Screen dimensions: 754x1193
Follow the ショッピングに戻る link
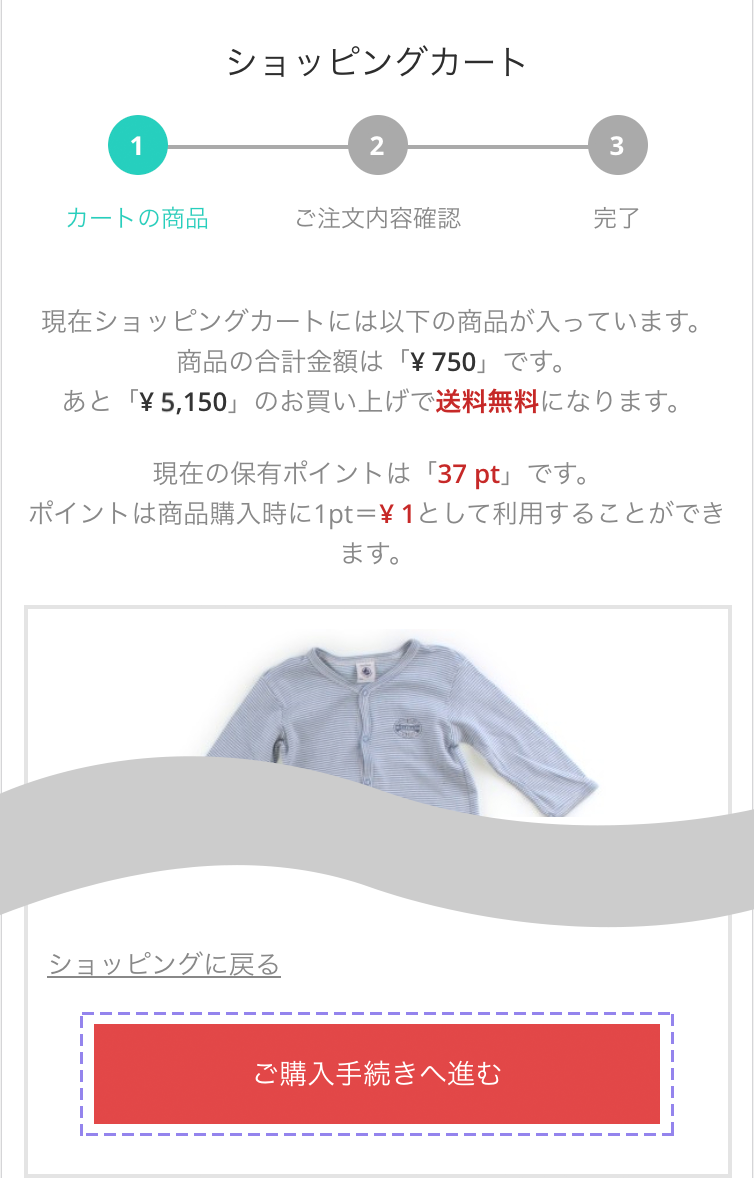164,965
